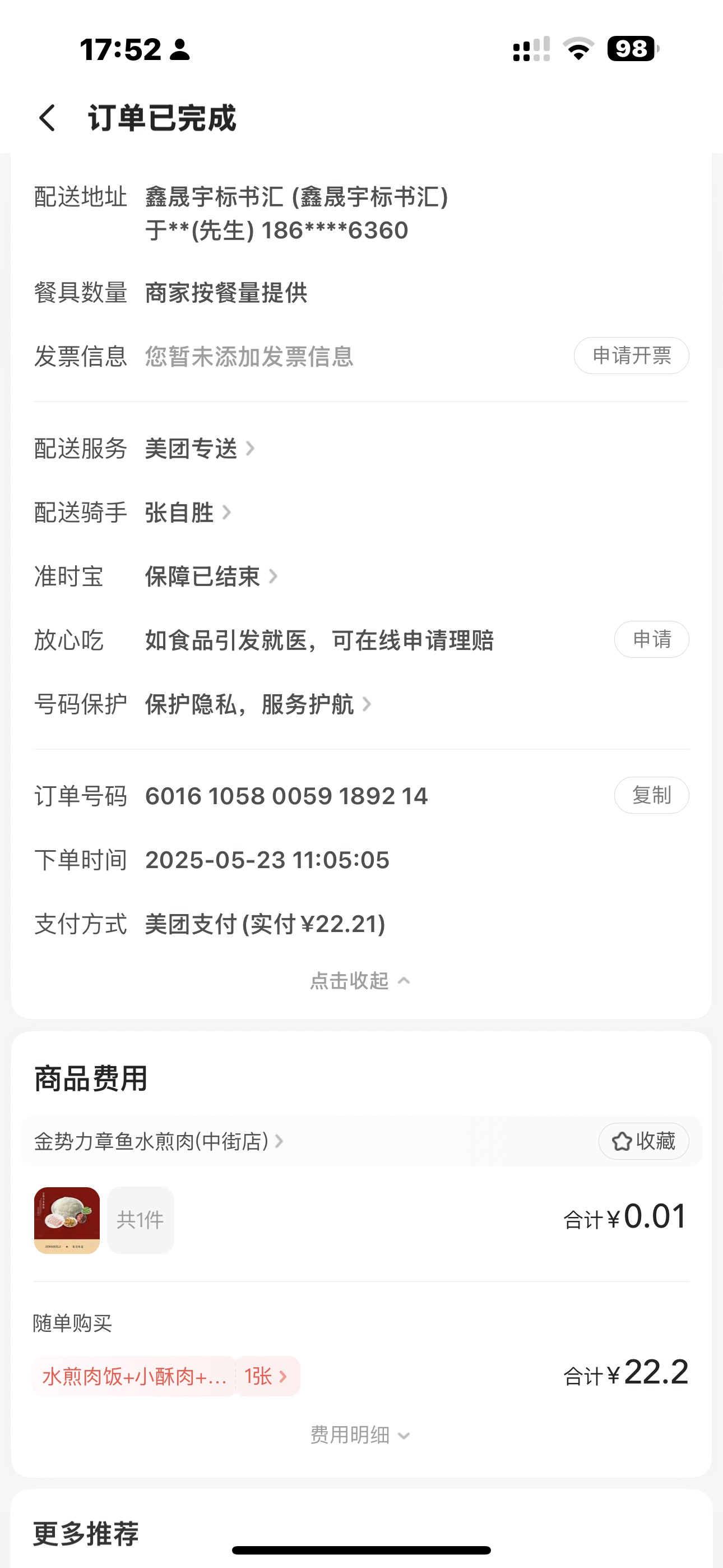
Task: Open 号码保护 privacy protection info
Action: tap(257, 704)
